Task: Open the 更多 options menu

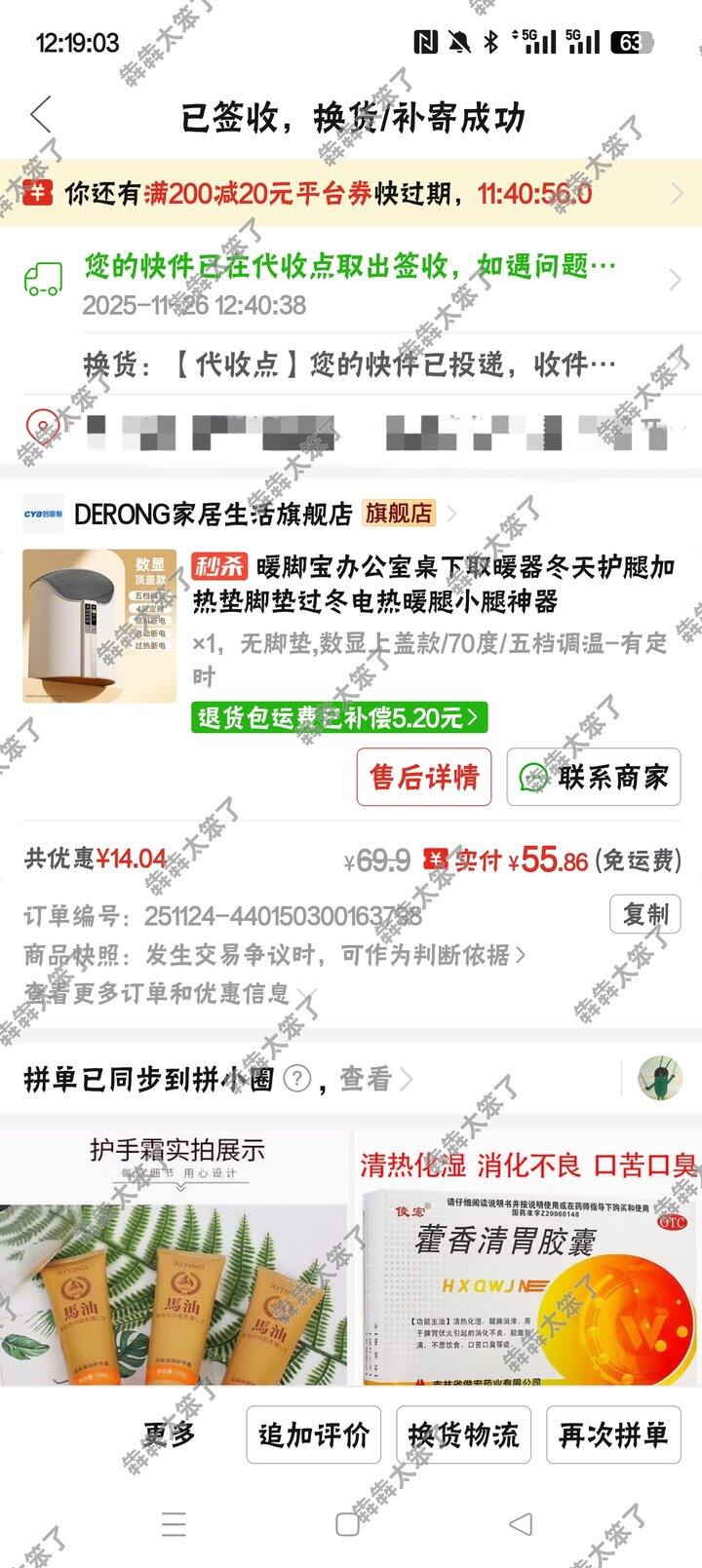Action: click(x=170, y=1434)
